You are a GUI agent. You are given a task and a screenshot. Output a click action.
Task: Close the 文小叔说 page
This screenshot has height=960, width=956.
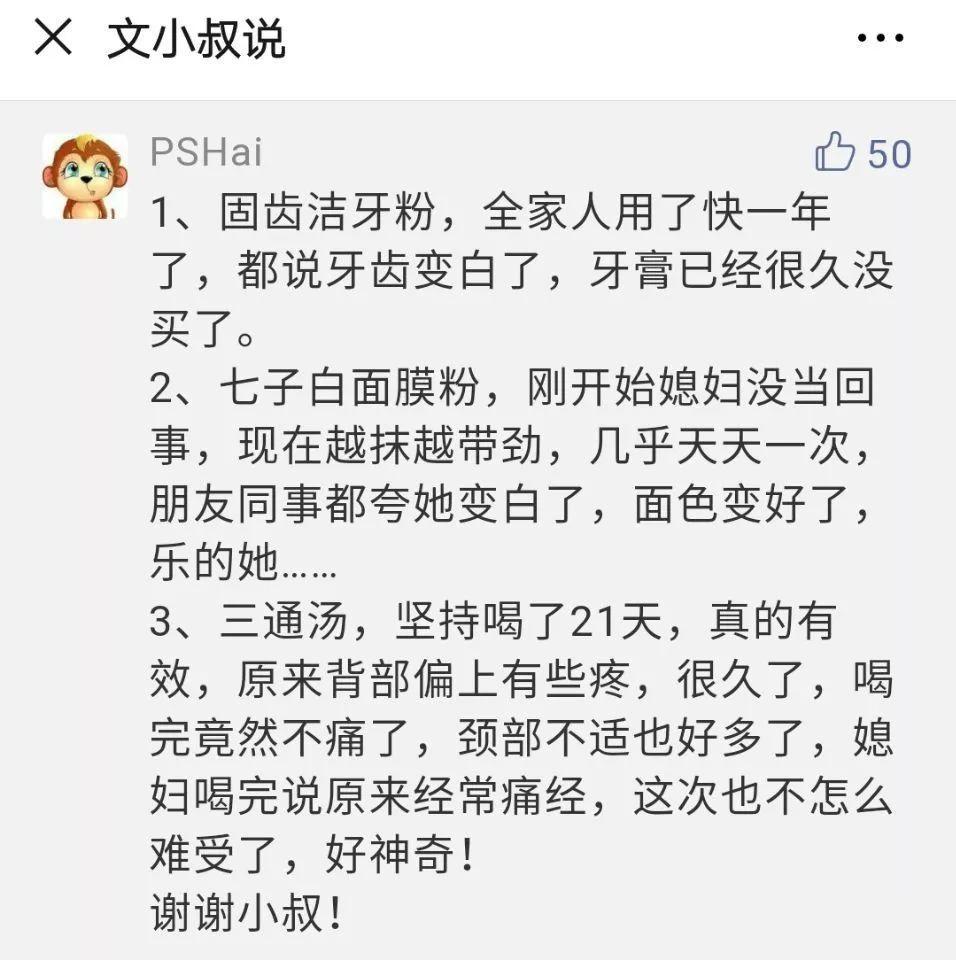point(53,39)
